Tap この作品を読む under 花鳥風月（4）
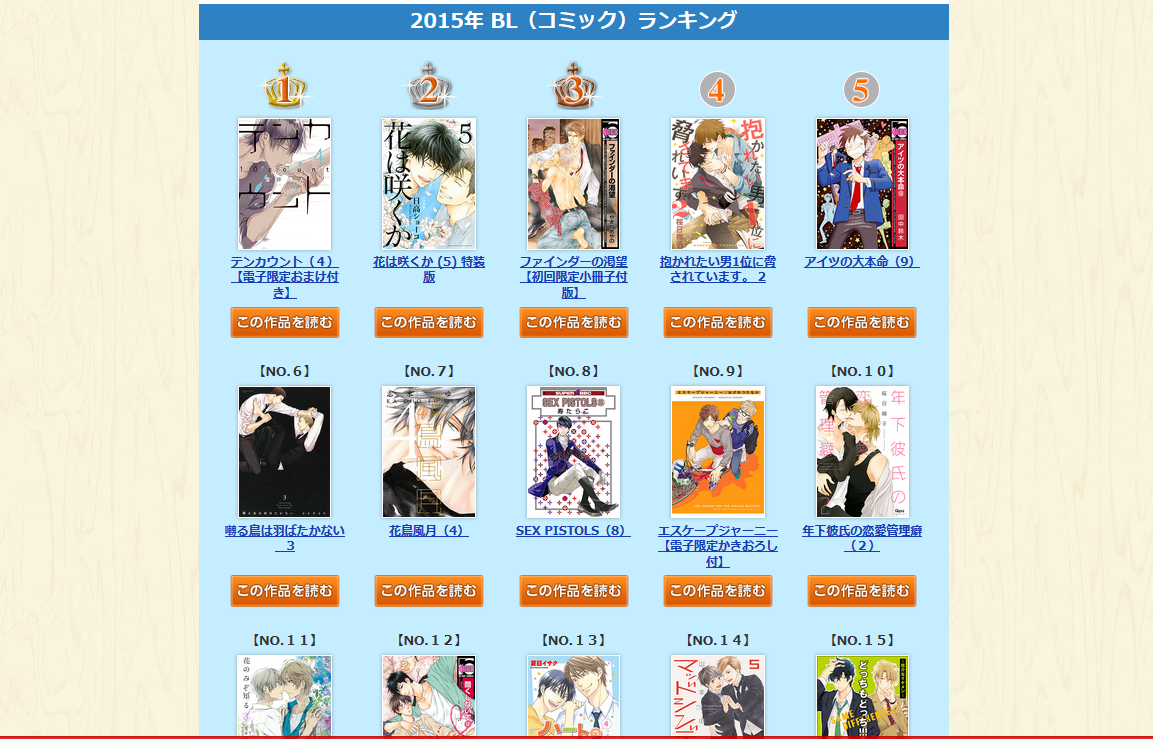Screen dimensions: 1153x739 tap(429, 591)
